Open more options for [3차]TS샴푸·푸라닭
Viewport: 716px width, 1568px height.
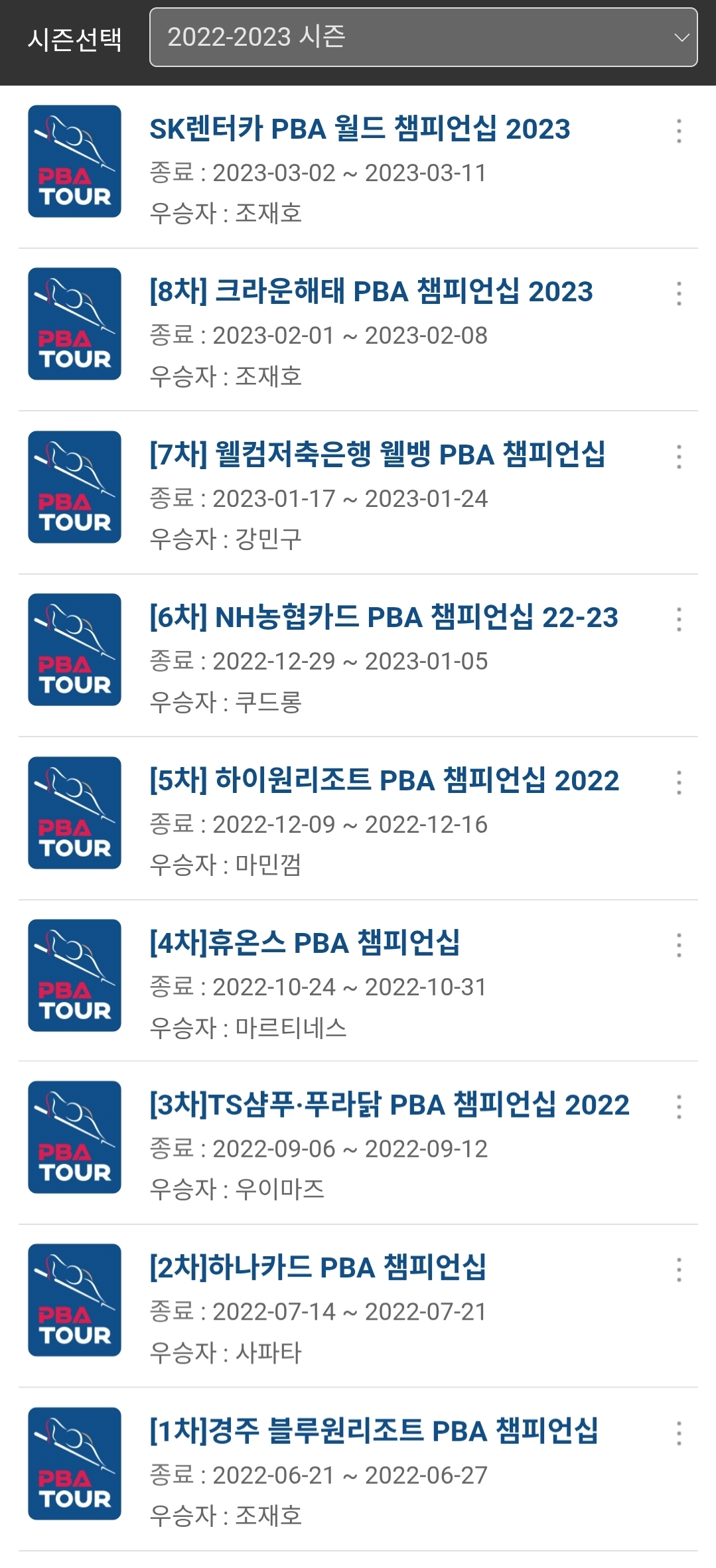679,1107
